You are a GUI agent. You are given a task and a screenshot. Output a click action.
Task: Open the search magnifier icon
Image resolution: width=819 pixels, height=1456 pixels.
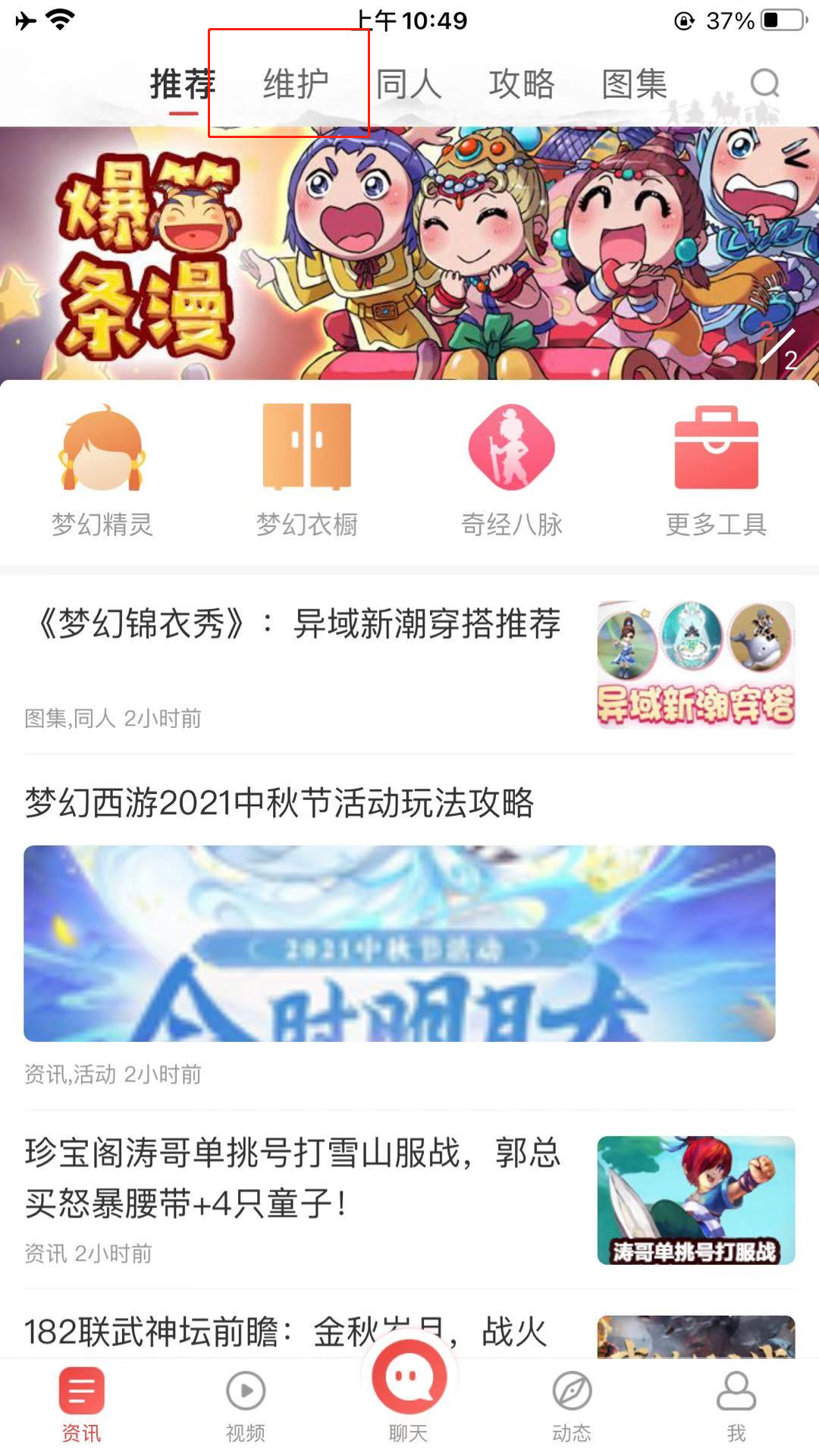tap(764, 83)
